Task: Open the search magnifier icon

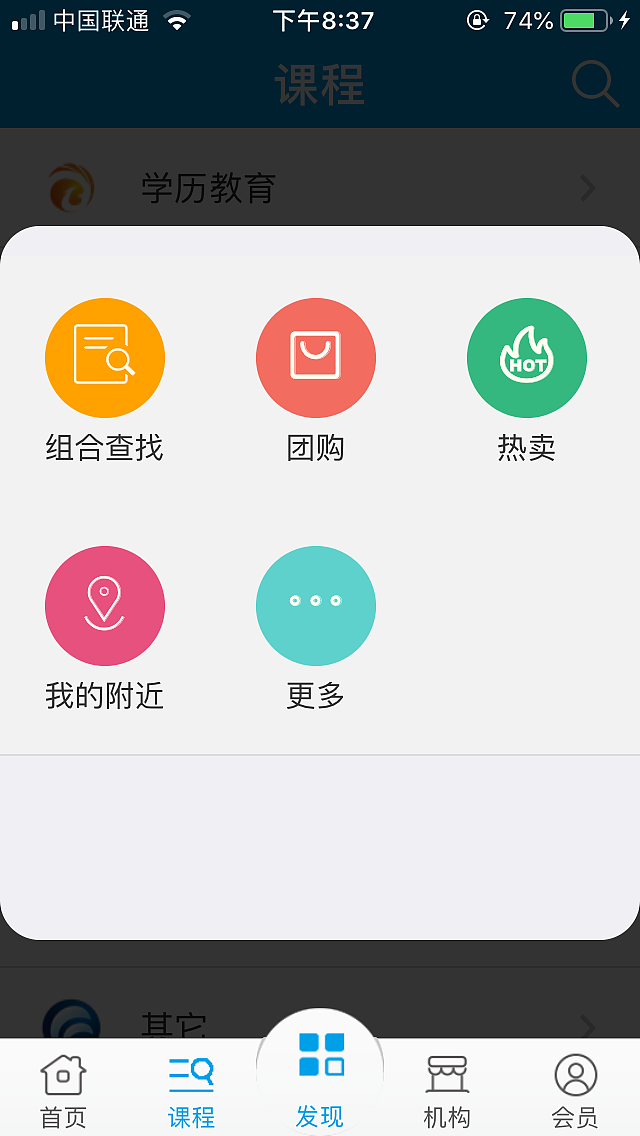Action: 595,84
